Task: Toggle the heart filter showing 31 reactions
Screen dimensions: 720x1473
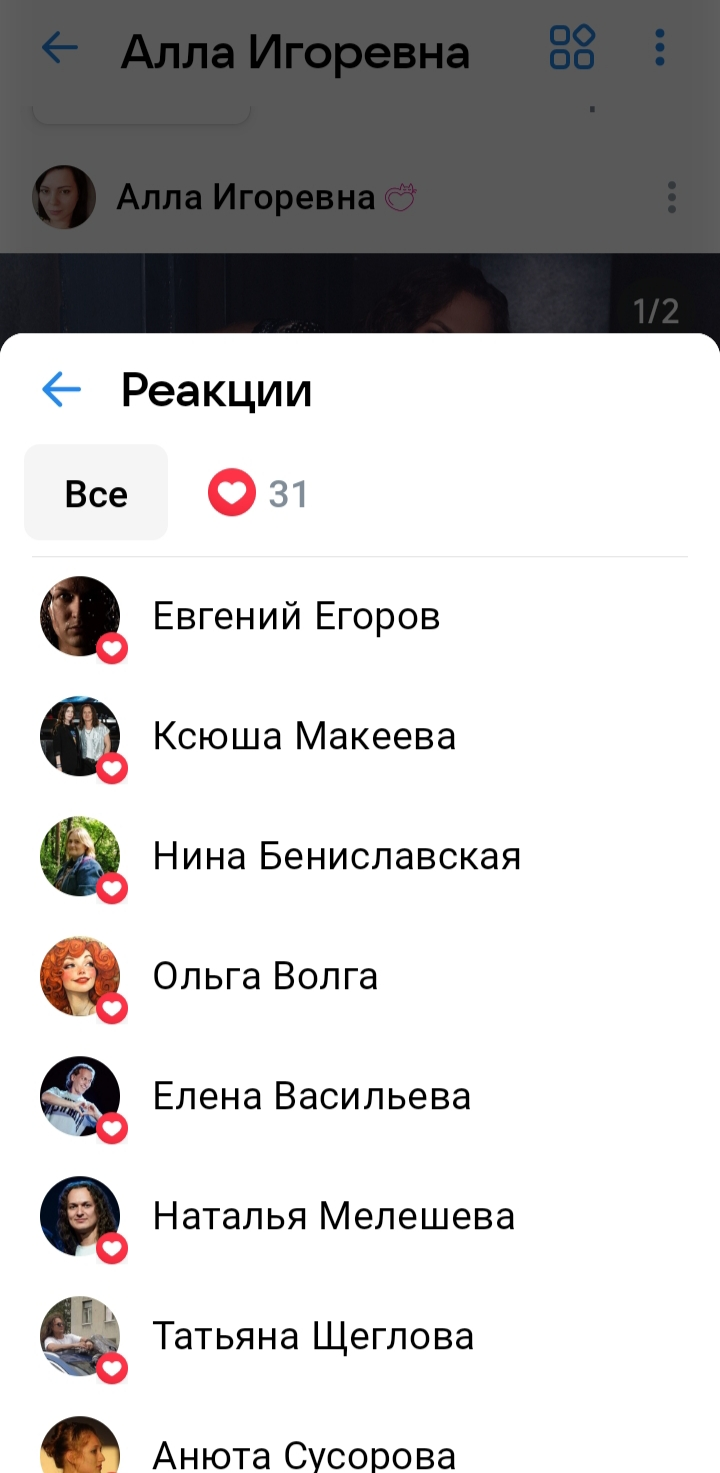Action: click(258, 492)
